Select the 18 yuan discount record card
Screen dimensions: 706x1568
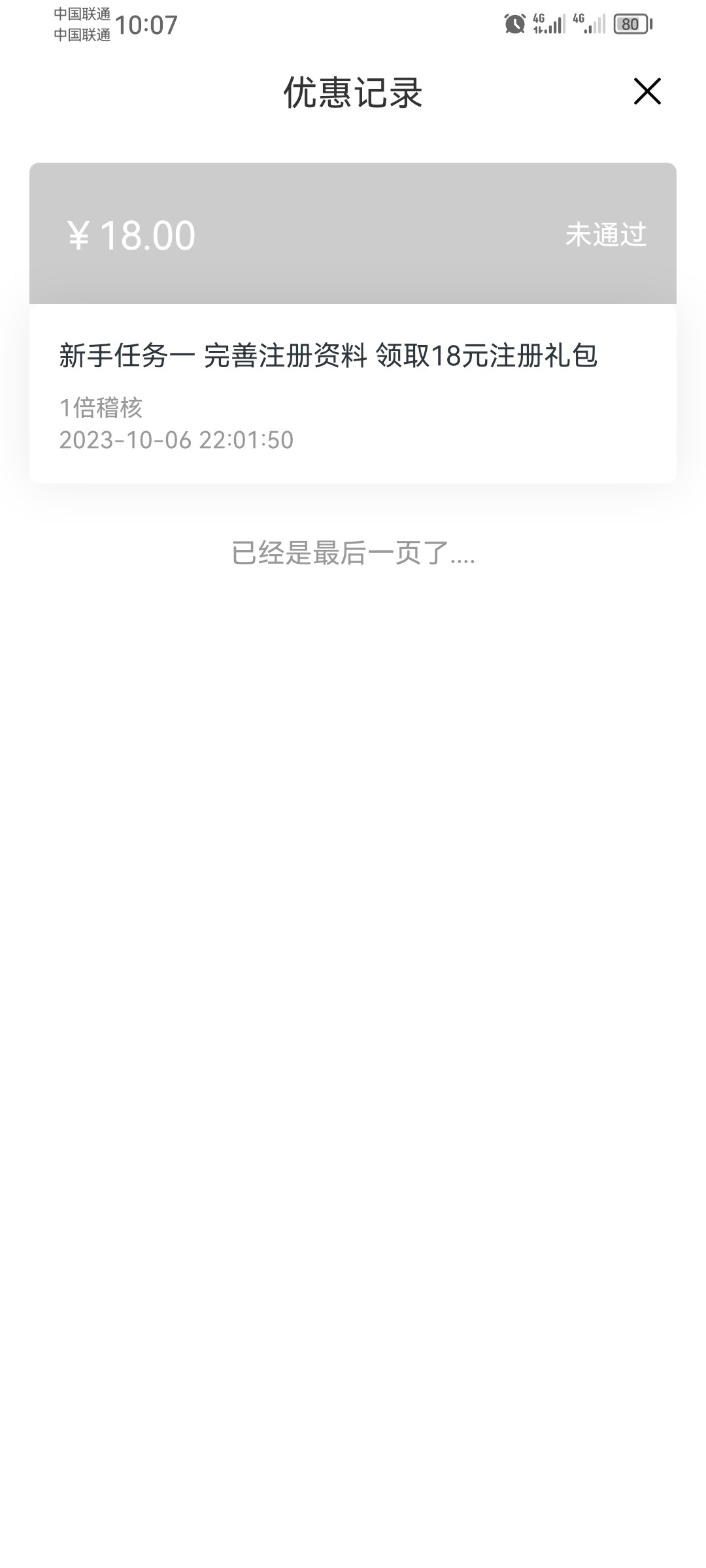click(353, 320)
